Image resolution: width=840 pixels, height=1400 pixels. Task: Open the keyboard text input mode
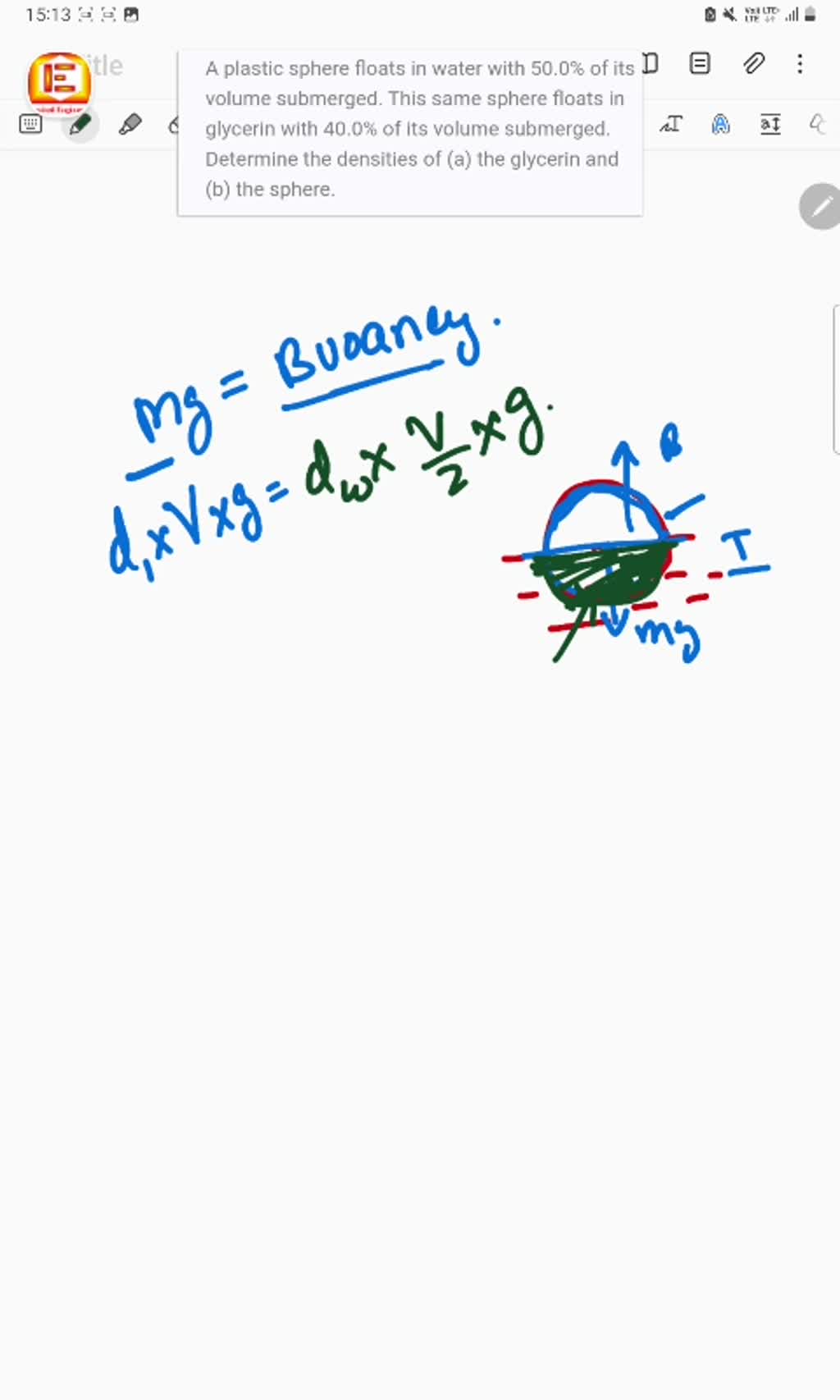tap(30, 124)
